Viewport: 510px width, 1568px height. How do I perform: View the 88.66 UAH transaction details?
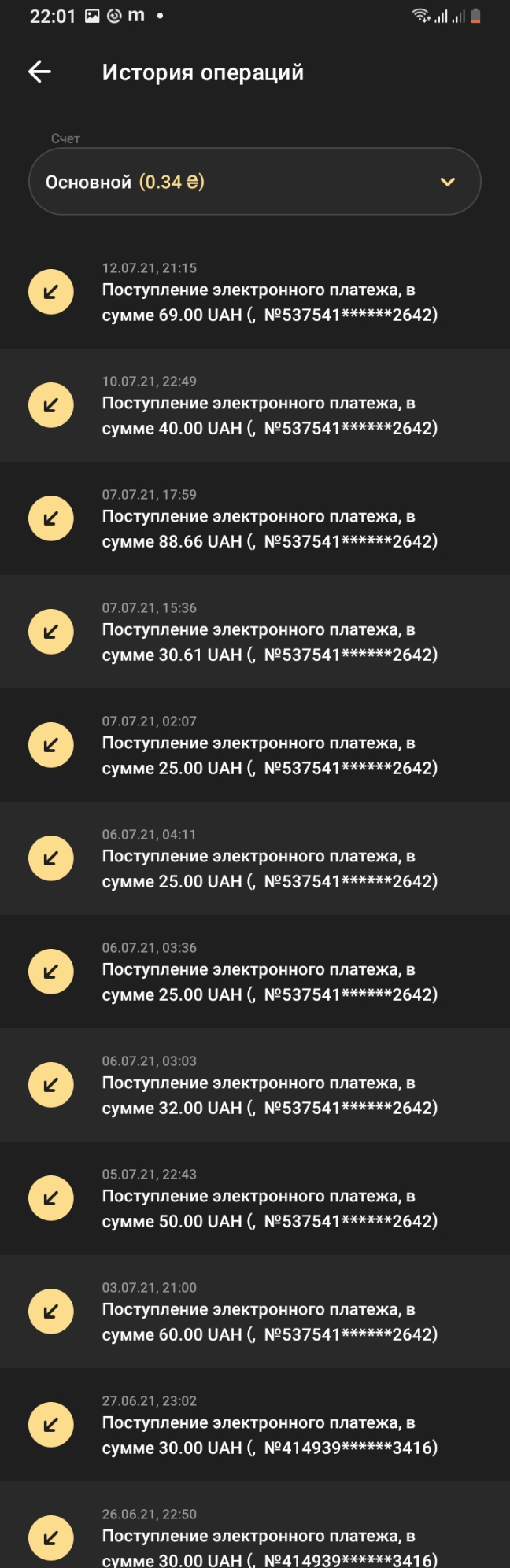pos(255,519)
